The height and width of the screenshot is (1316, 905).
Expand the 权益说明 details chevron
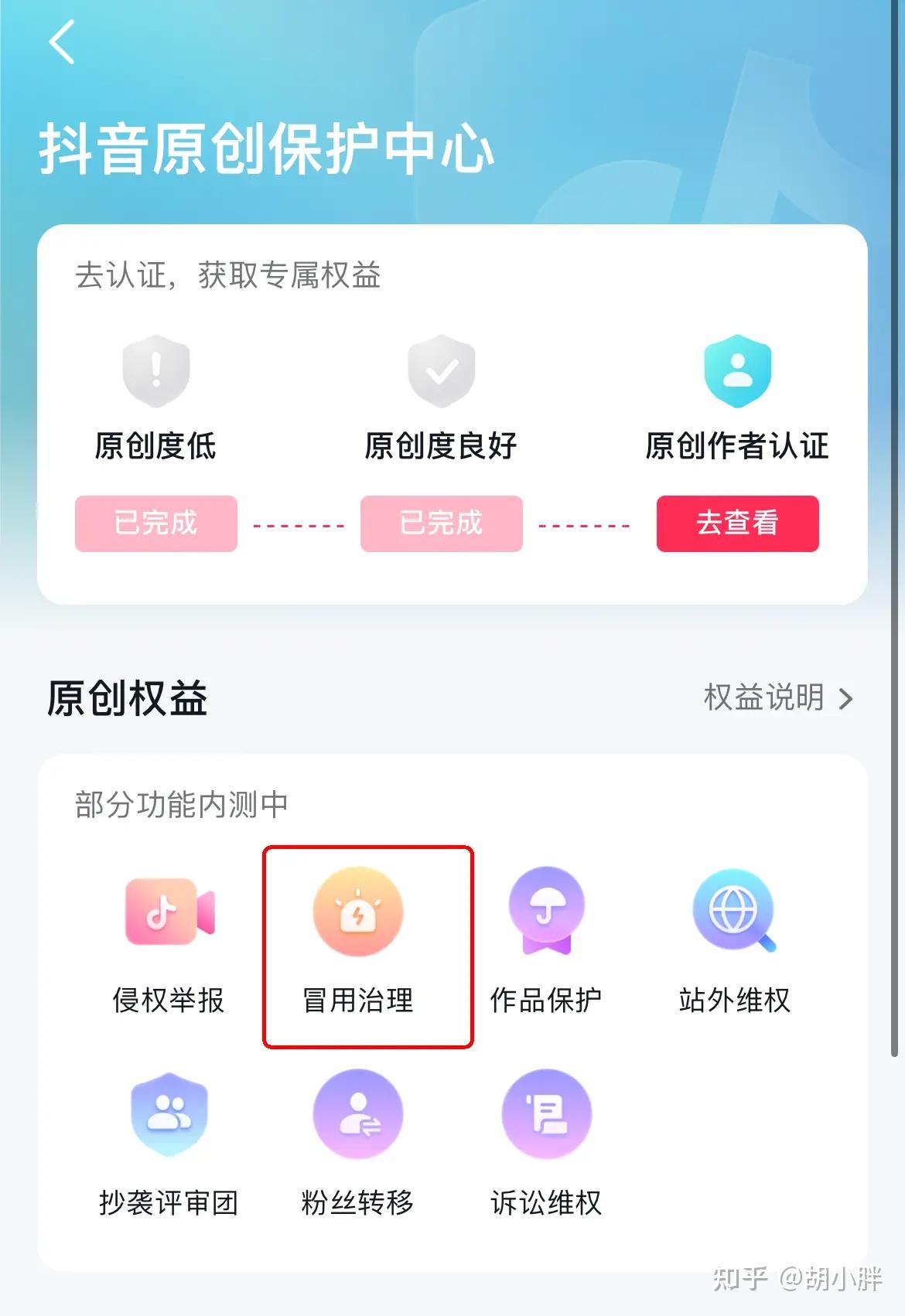[847, 698]
